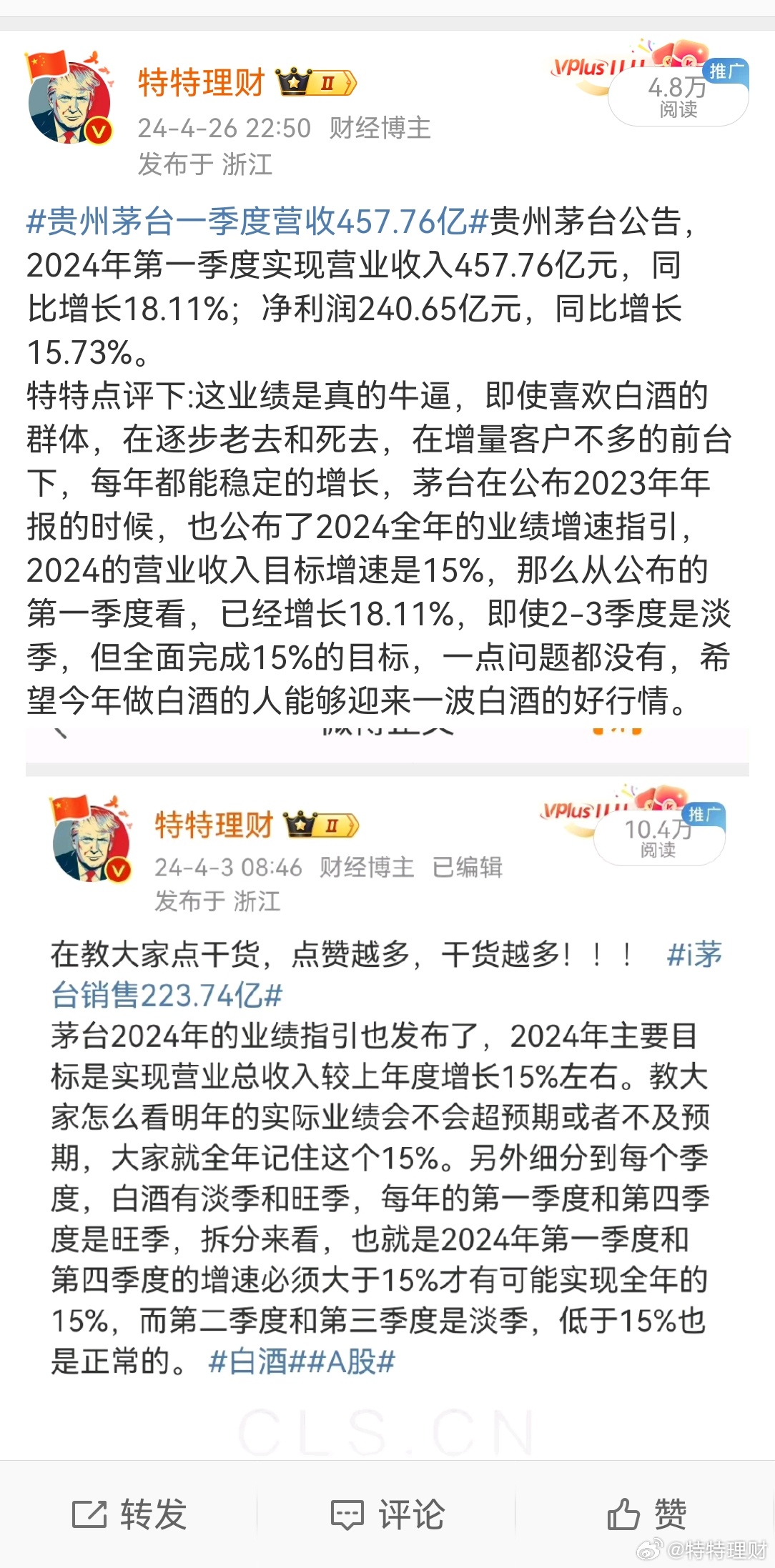Screen dimensions: 775x1568
Task: Open comments with the 评论 button
Action: [387, 1514]
